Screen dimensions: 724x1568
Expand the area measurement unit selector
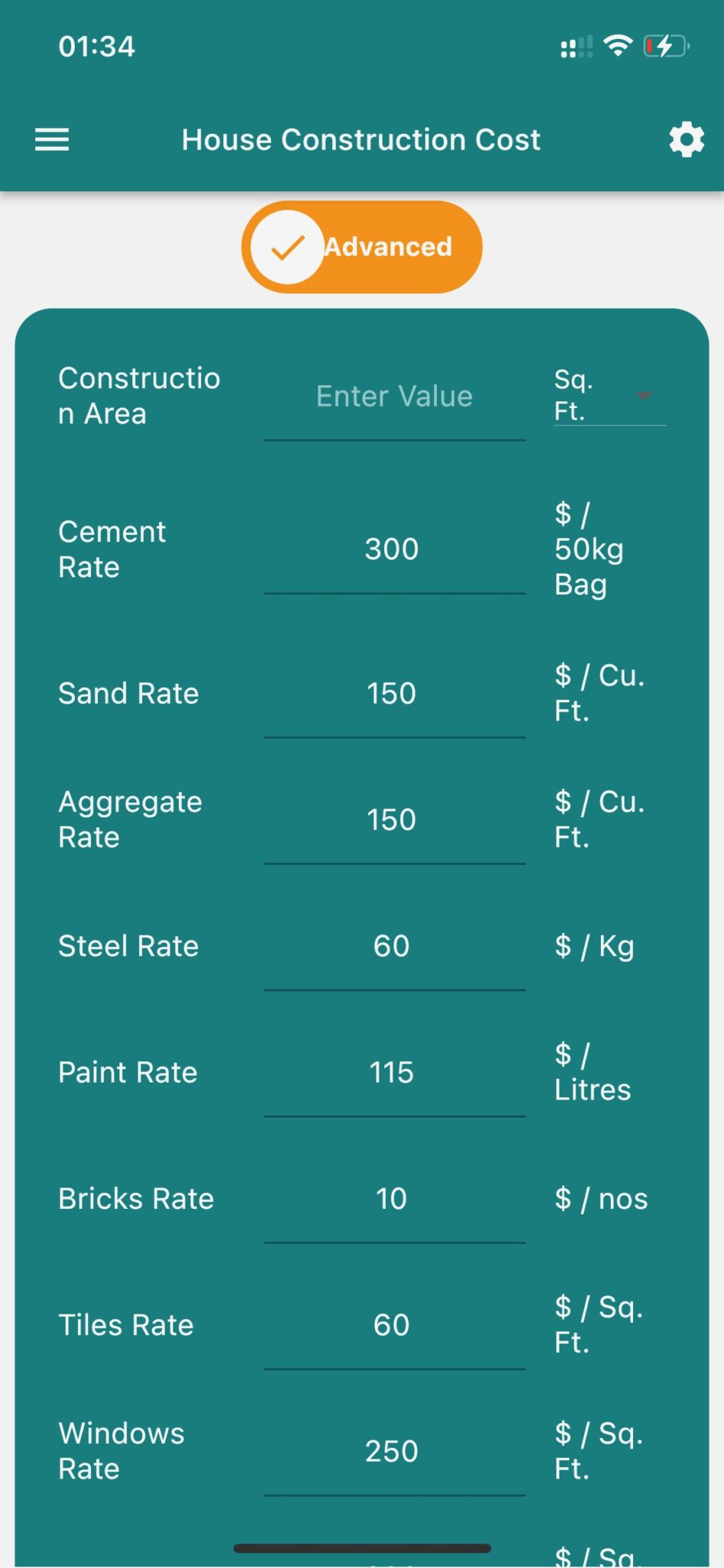(608, 397)
